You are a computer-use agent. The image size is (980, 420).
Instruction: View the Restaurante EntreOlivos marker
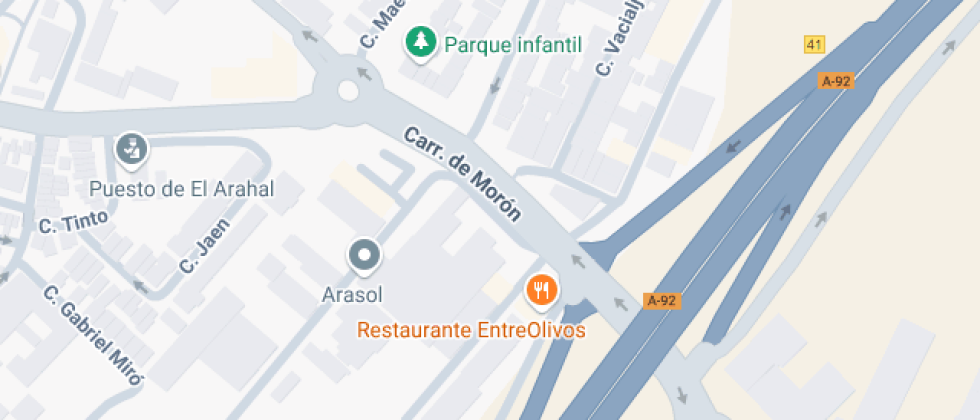pos(542,291)
